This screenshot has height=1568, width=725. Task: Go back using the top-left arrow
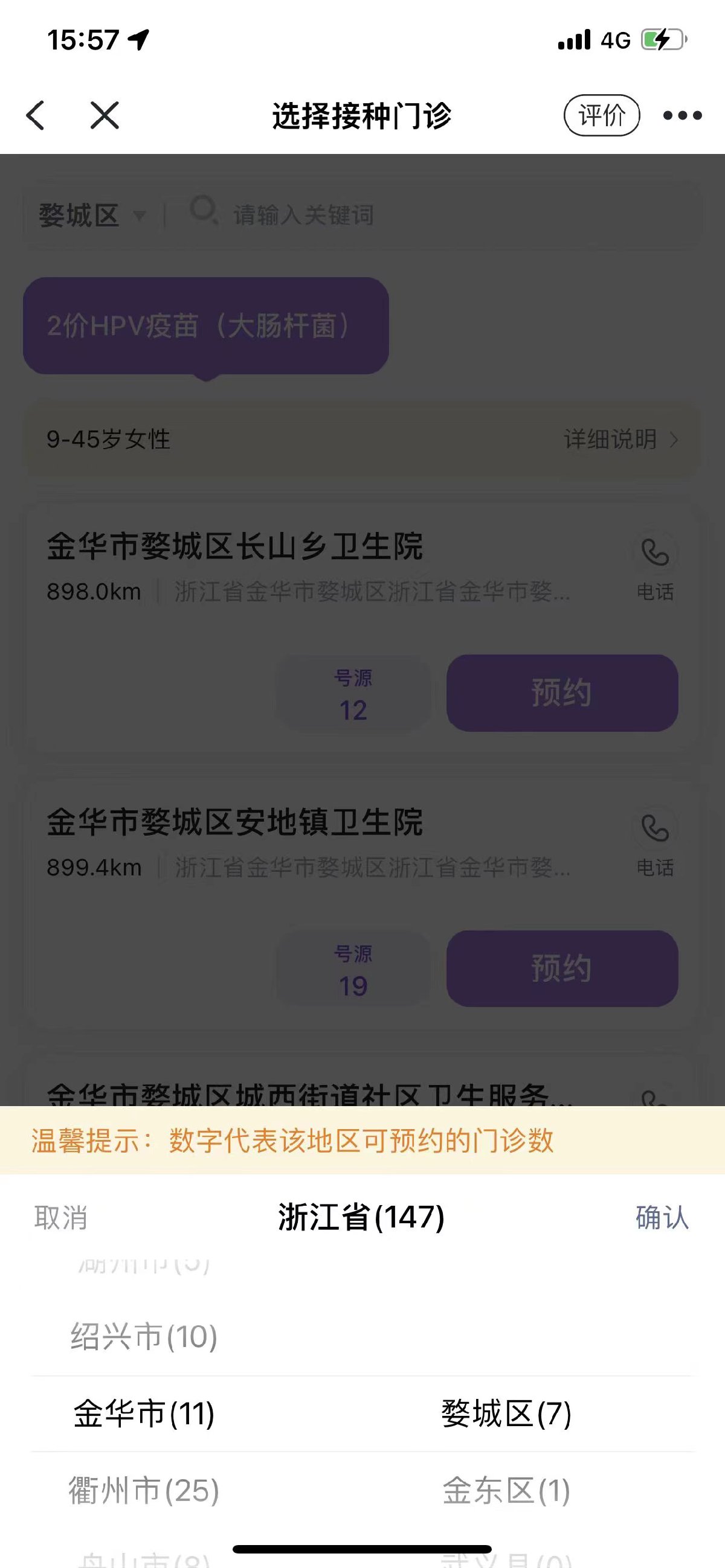tap(35, 115)
